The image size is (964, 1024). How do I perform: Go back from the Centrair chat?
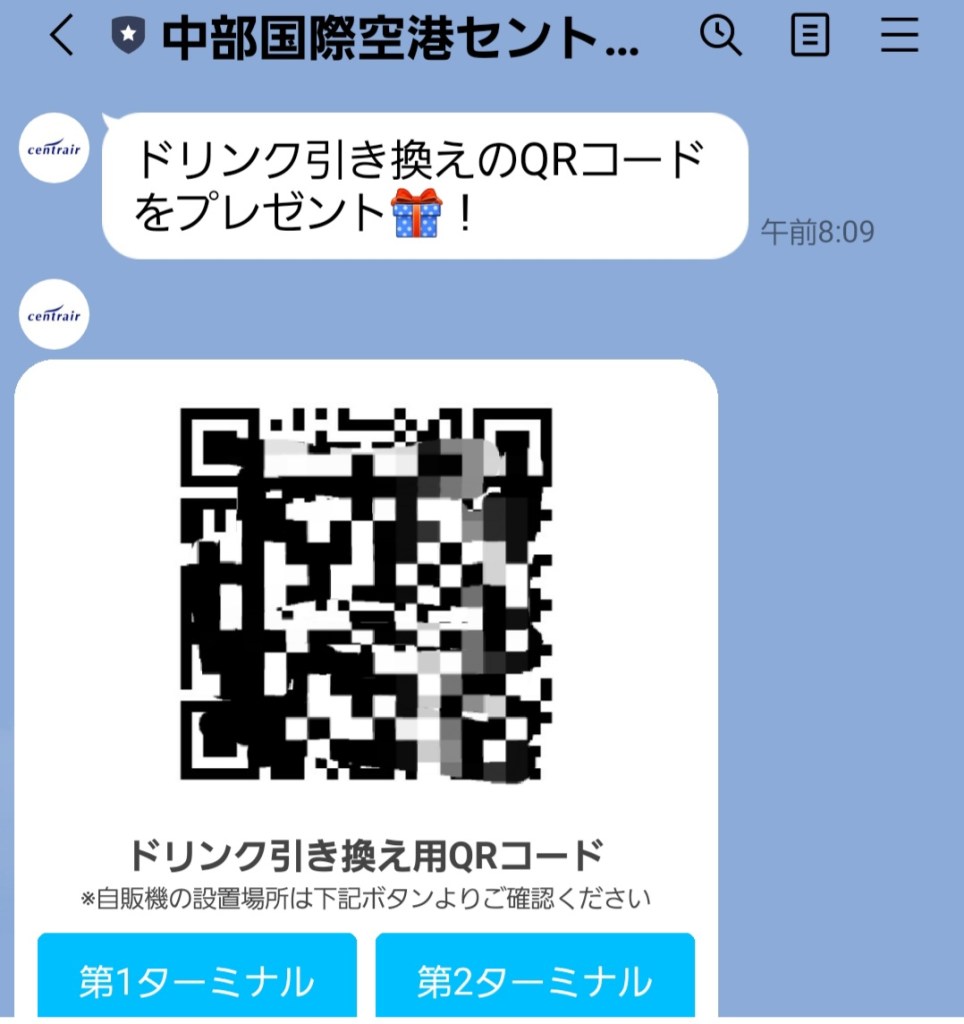point(62,37)
